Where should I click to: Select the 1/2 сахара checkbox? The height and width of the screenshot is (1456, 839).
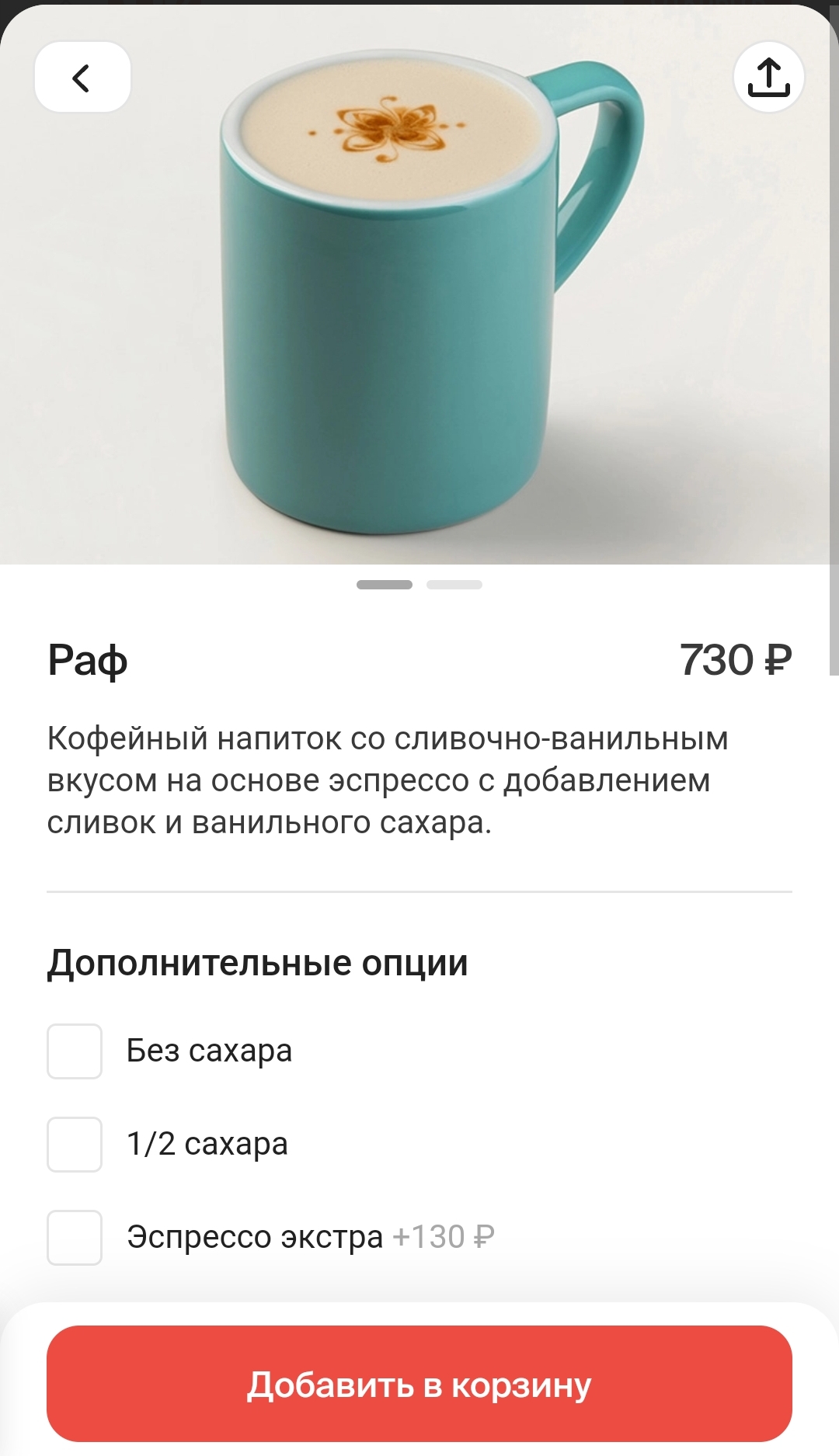pyautogui.click(x=75, y=1144)
